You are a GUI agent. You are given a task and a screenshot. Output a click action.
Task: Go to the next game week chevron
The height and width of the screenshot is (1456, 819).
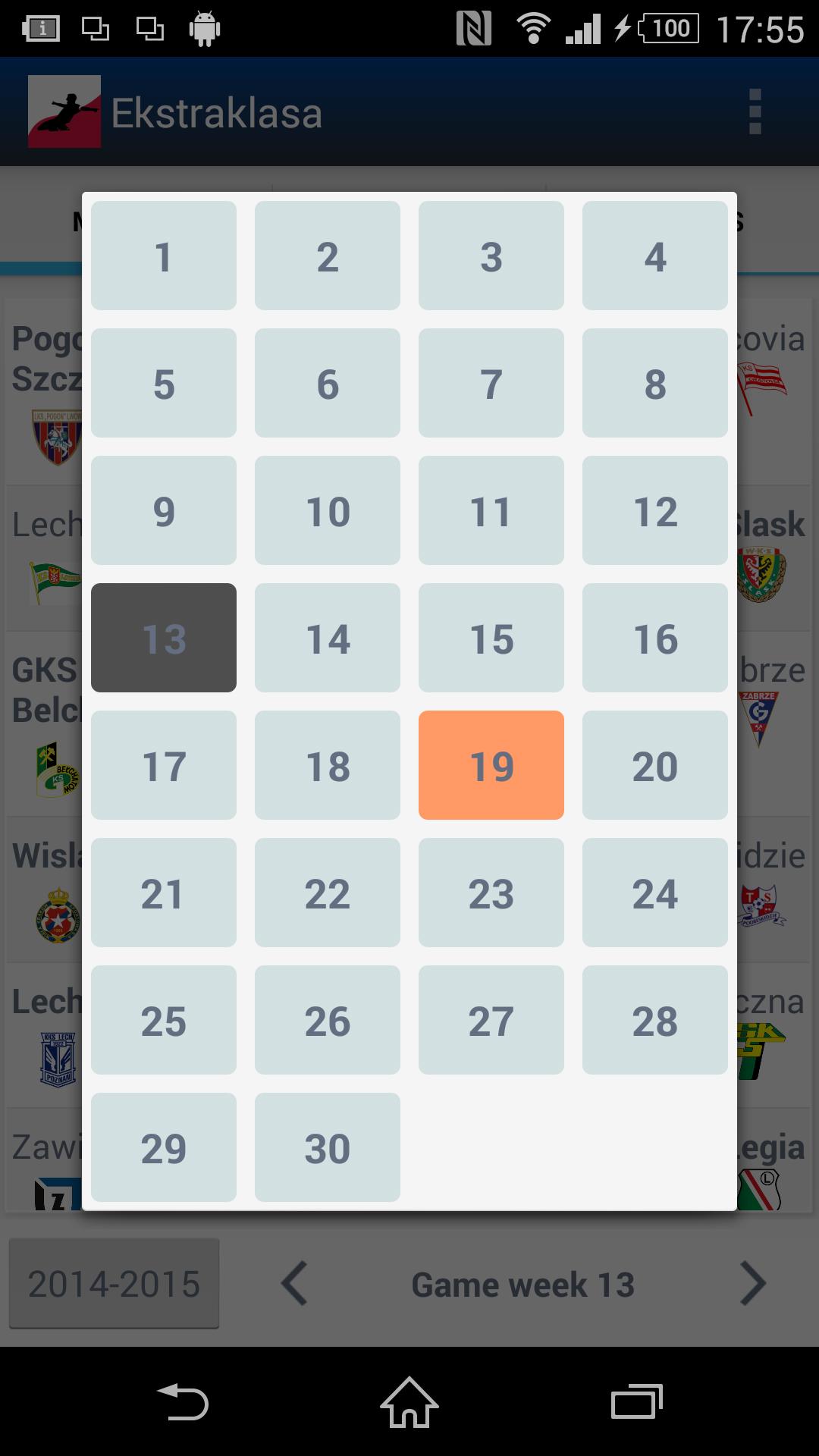pos(752,1283)
